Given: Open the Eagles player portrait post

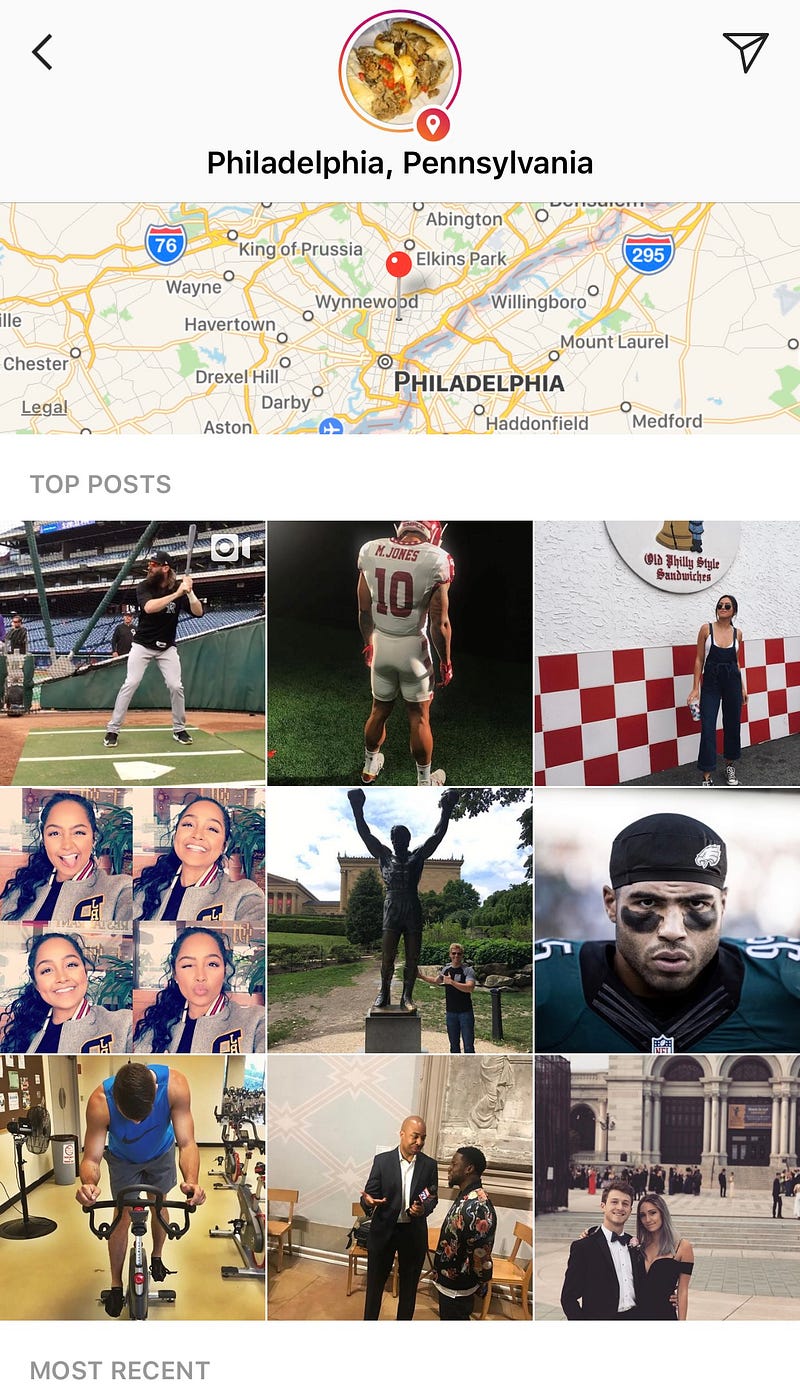Looking at the screenshot, I should tap(667, 920).
